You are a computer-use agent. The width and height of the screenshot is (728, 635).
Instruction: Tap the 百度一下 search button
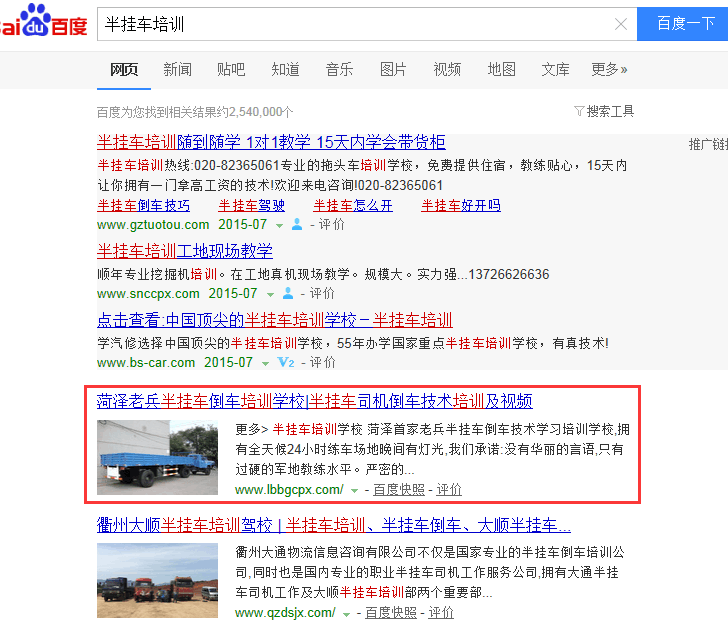685,24
